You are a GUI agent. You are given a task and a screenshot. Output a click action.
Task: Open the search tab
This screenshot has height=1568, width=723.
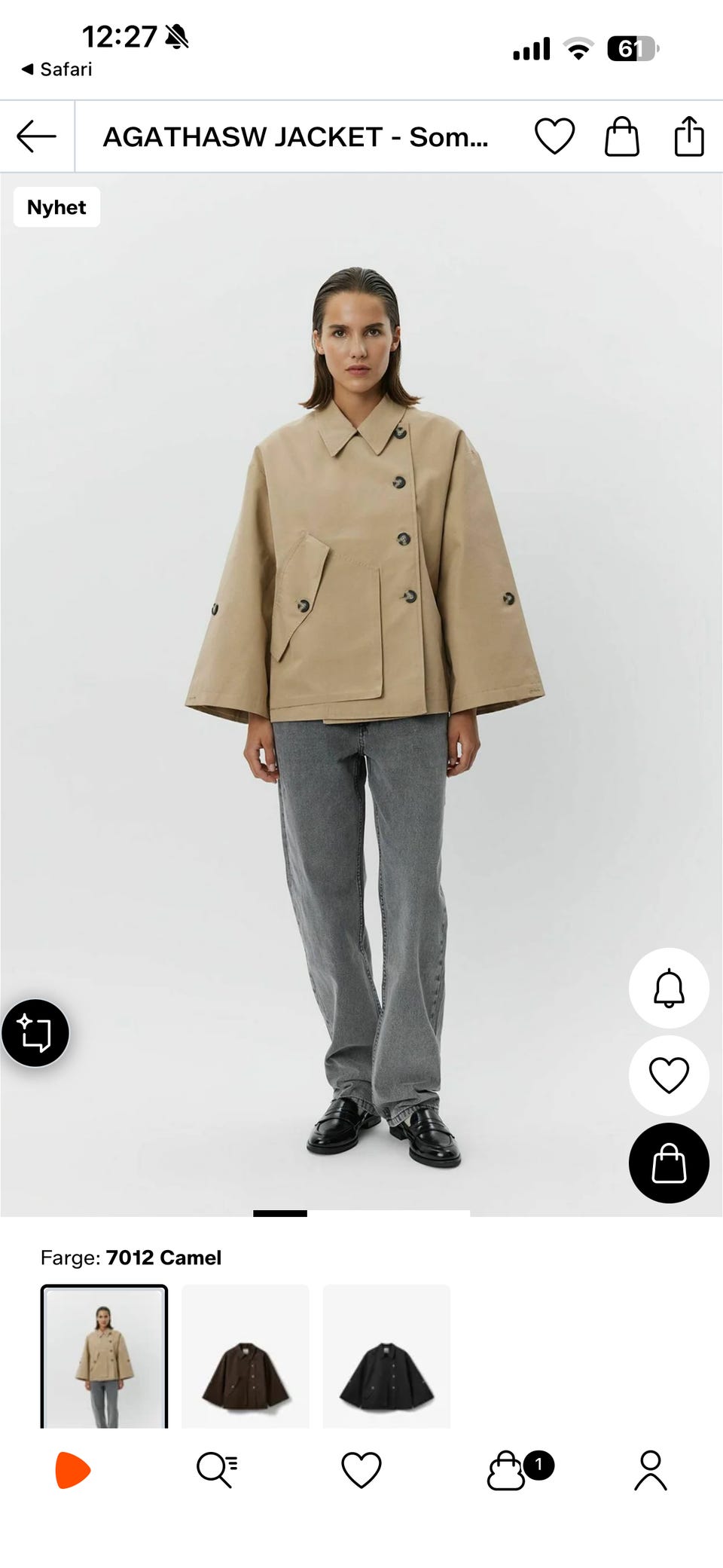[x=217, y=1470]
